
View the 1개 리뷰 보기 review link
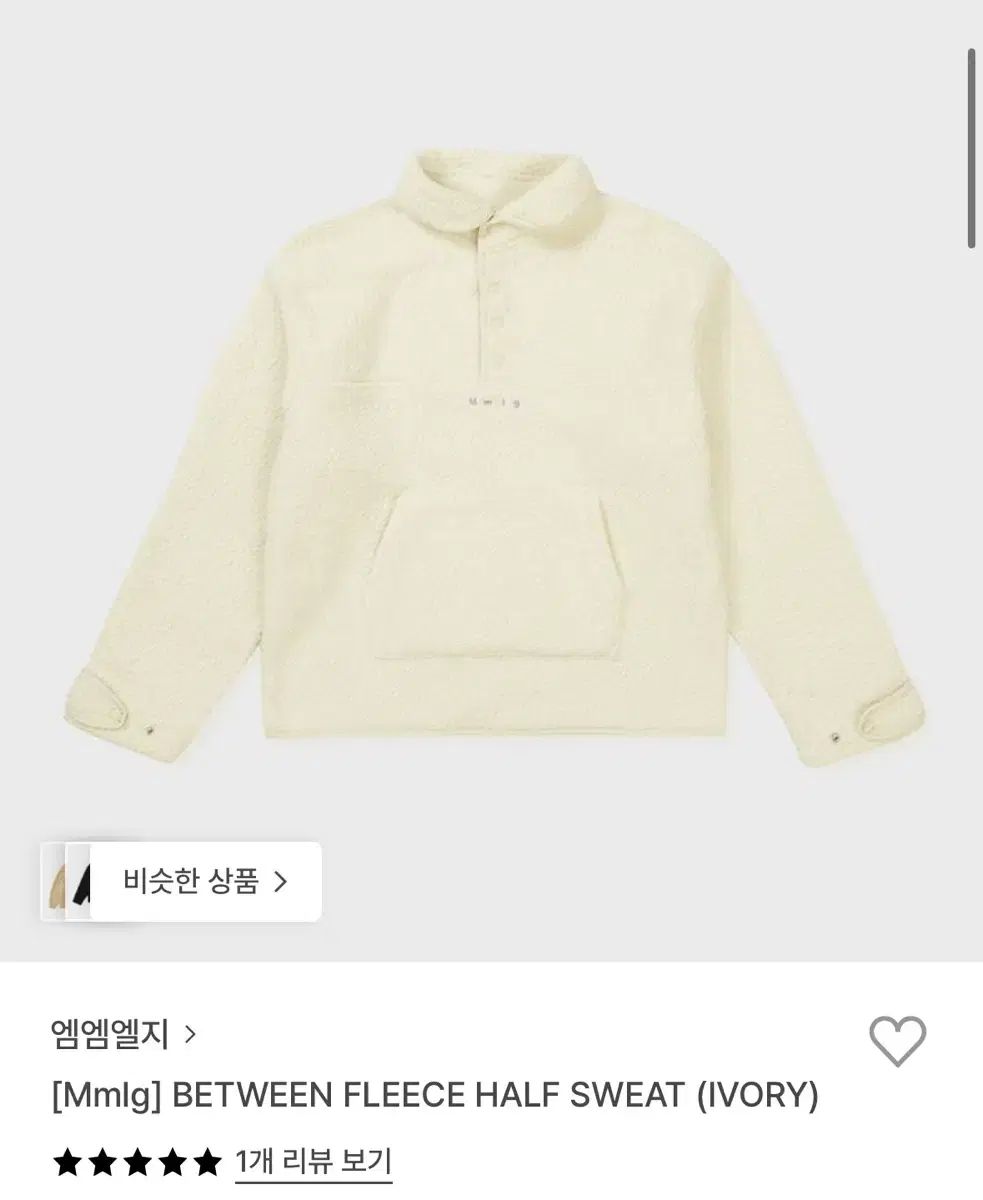coord(314,1162)
